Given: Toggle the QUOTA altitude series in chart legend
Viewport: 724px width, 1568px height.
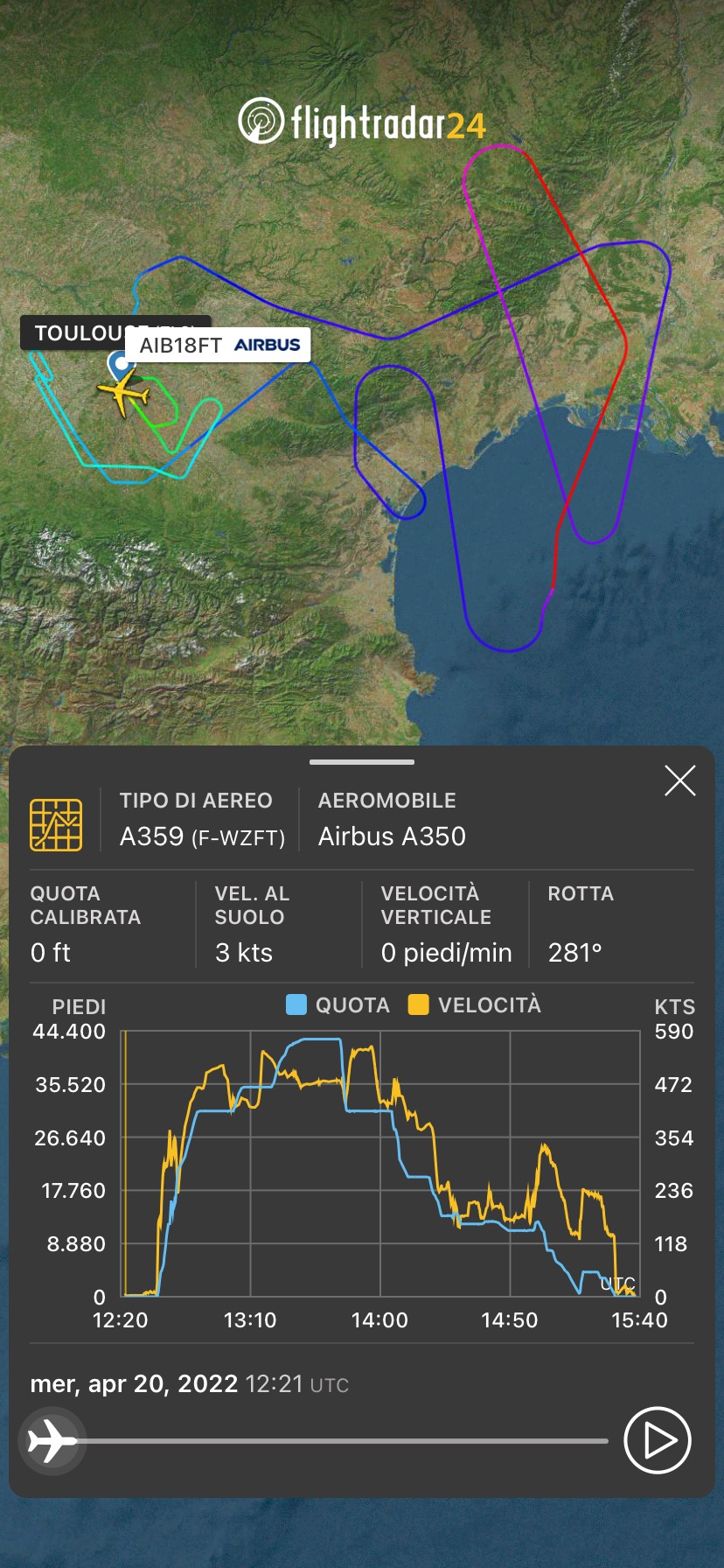Looking at the screenshot, I should pyautogui.click(x=338, y=1004).
